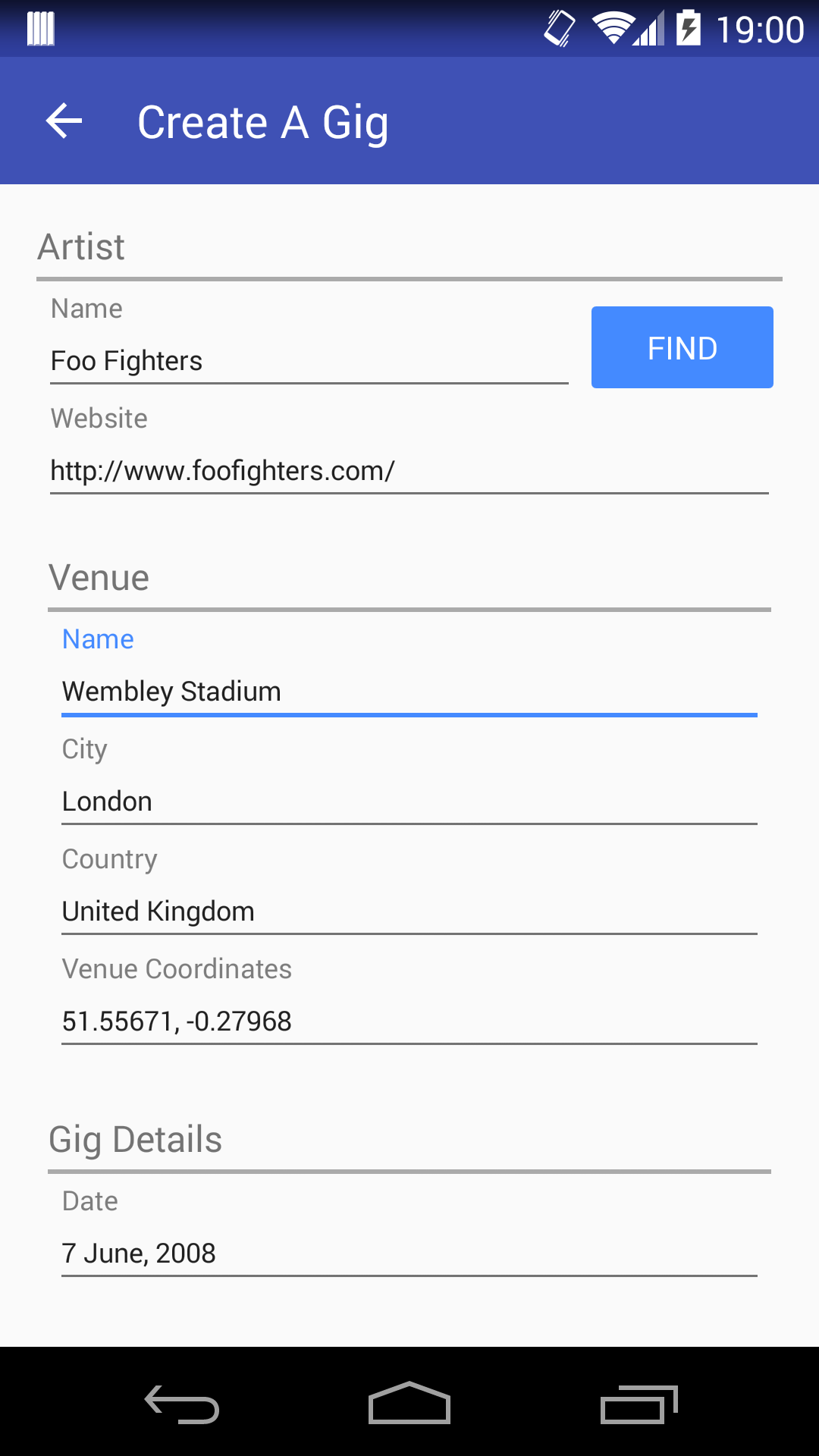Edit the Country field showing United Kingdom

coord(409,912)
